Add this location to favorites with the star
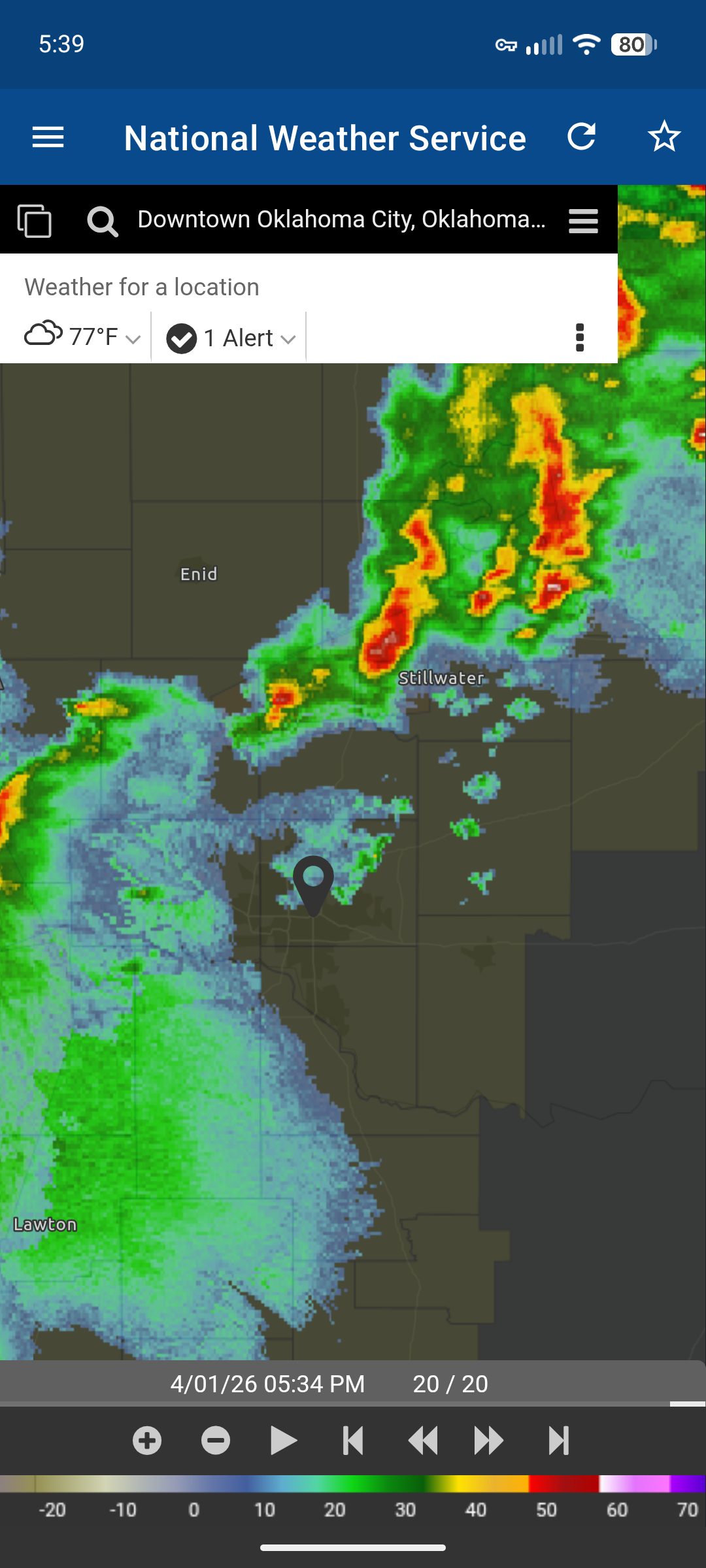 [664, 137]
